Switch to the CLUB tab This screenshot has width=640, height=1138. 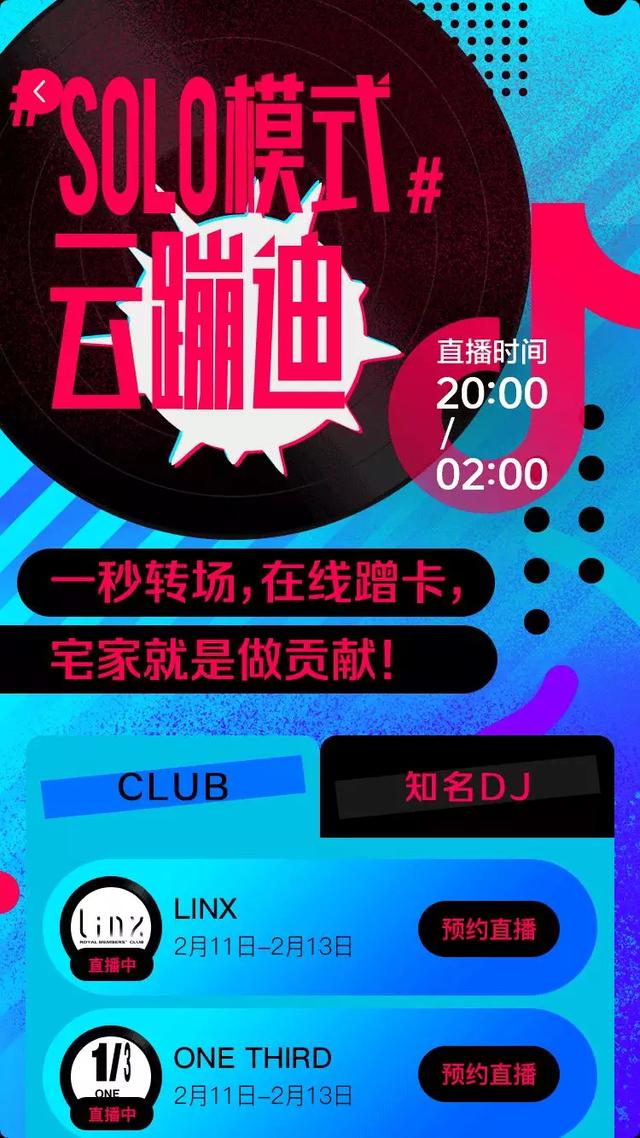point(173,786)
